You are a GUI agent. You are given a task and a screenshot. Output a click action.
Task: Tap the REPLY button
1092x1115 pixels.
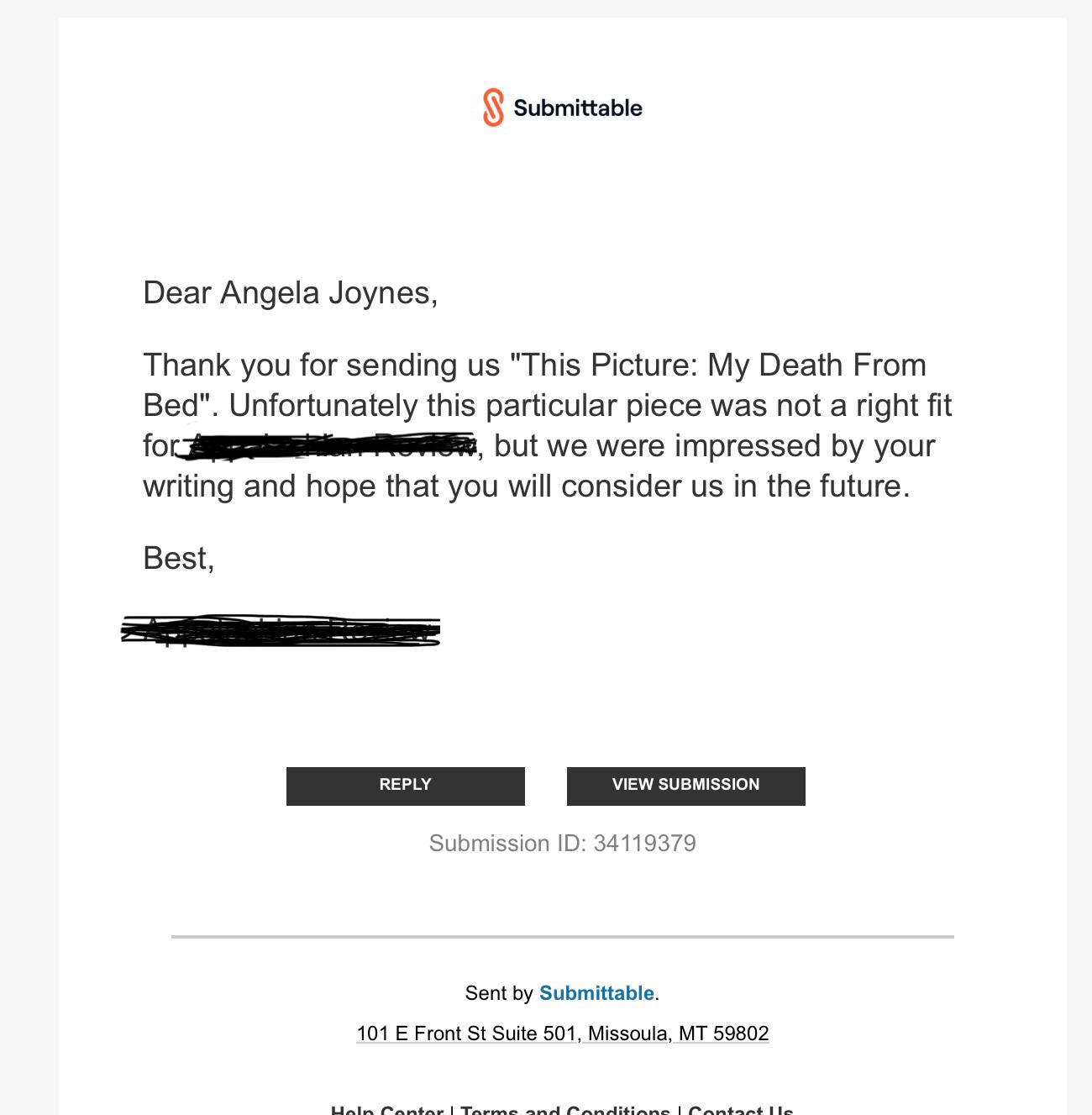pyautogui.click(x=405, y=786)
